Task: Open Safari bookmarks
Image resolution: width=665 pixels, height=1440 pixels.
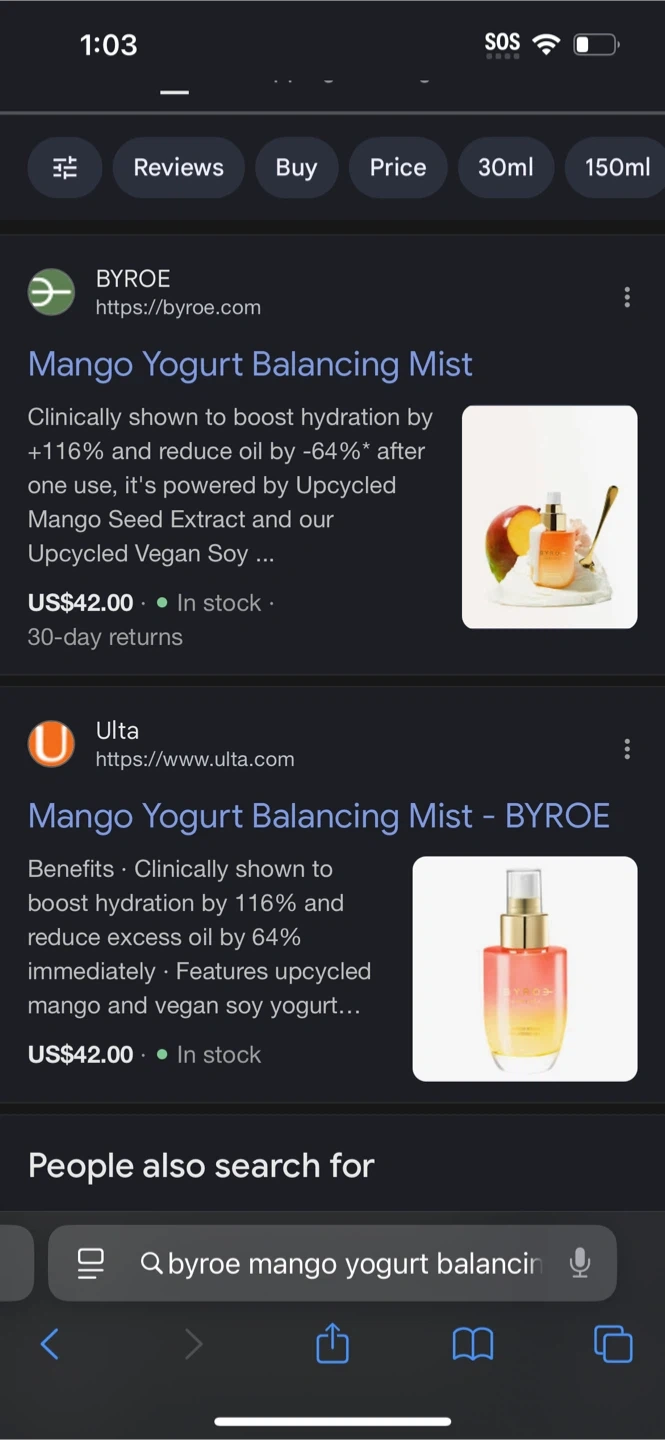Action: click(x=473, y=1344)
